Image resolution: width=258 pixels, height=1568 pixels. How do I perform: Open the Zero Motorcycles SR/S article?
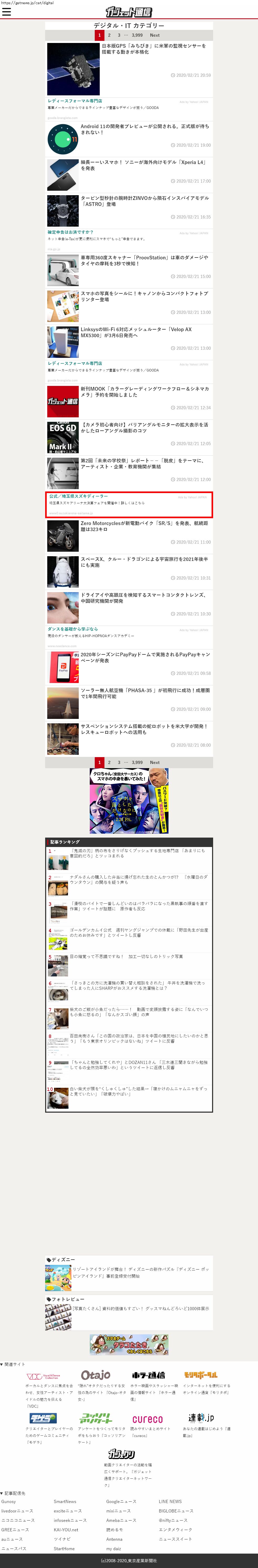(x=145, y=526)
